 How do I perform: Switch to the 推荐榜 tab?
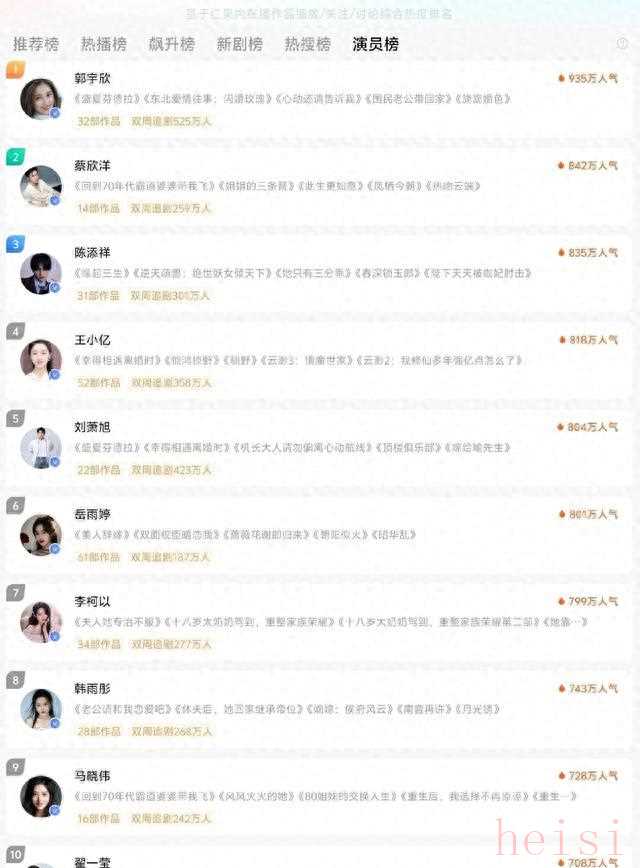click(x=36, y=44)
